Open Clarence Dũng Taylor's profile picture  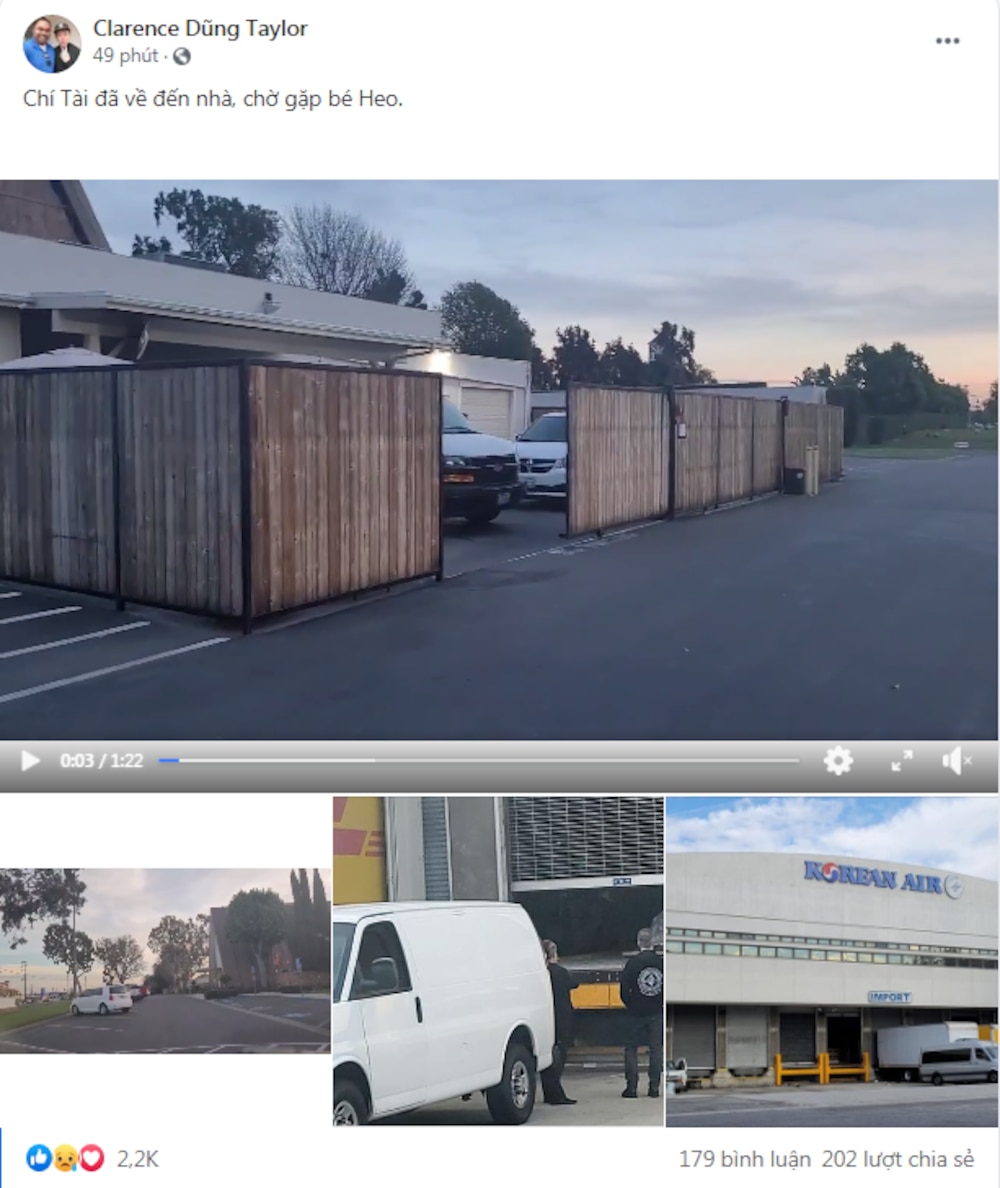51,43
